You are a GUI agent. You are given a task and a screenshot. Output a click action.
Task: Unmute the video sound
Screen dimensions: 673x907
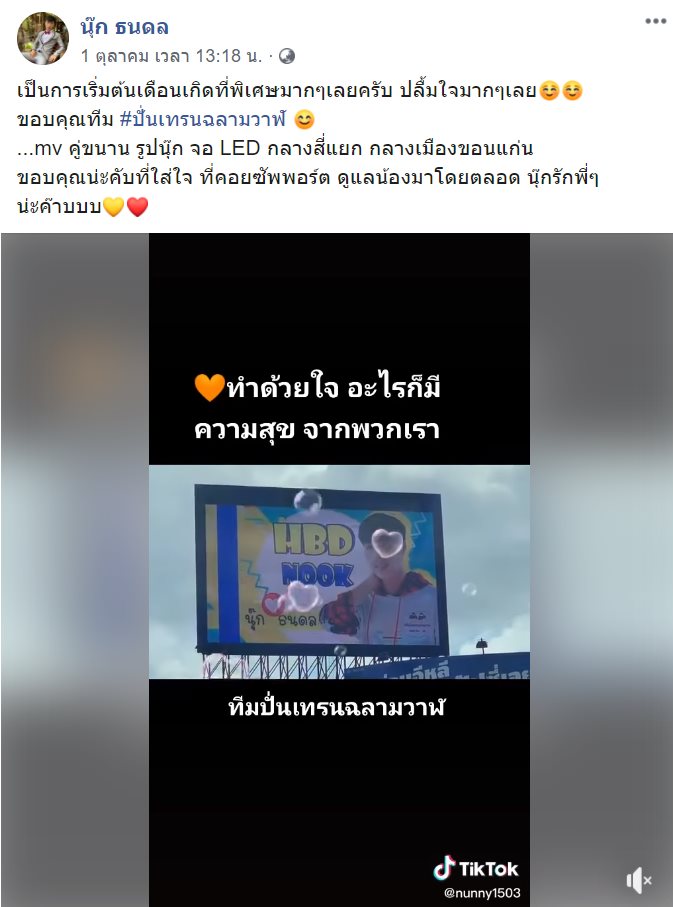[639, 880]
